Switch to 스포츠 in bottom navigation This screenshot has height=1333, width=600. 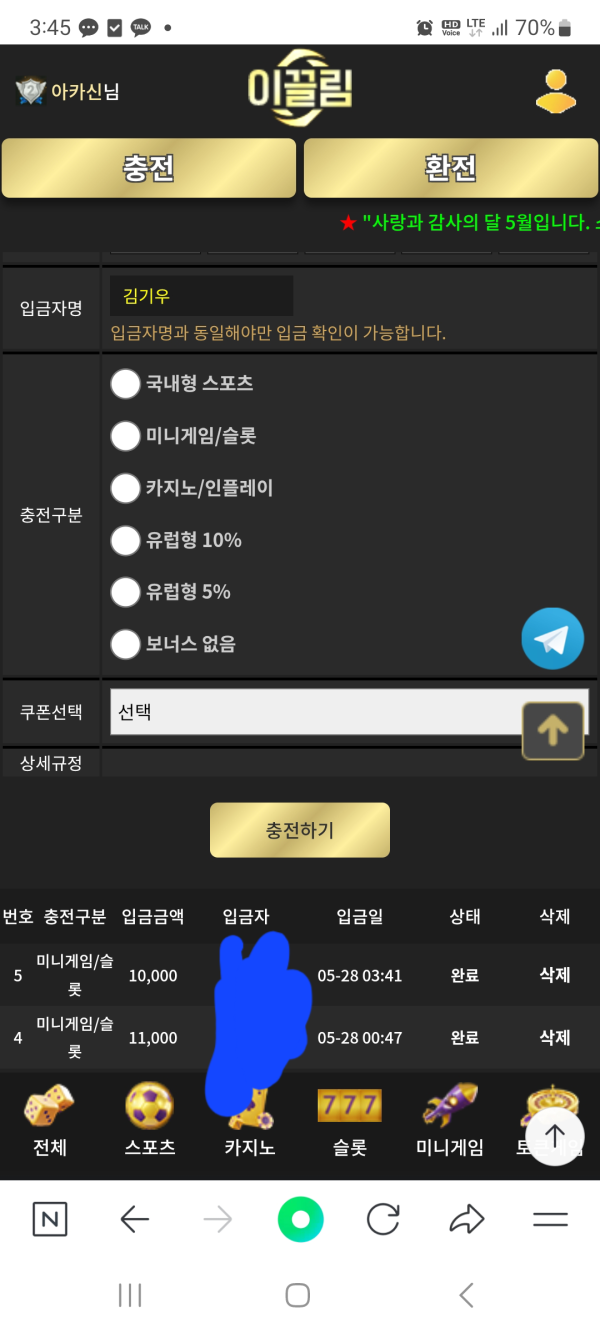pyautogui.click(x=149, y=1120)
